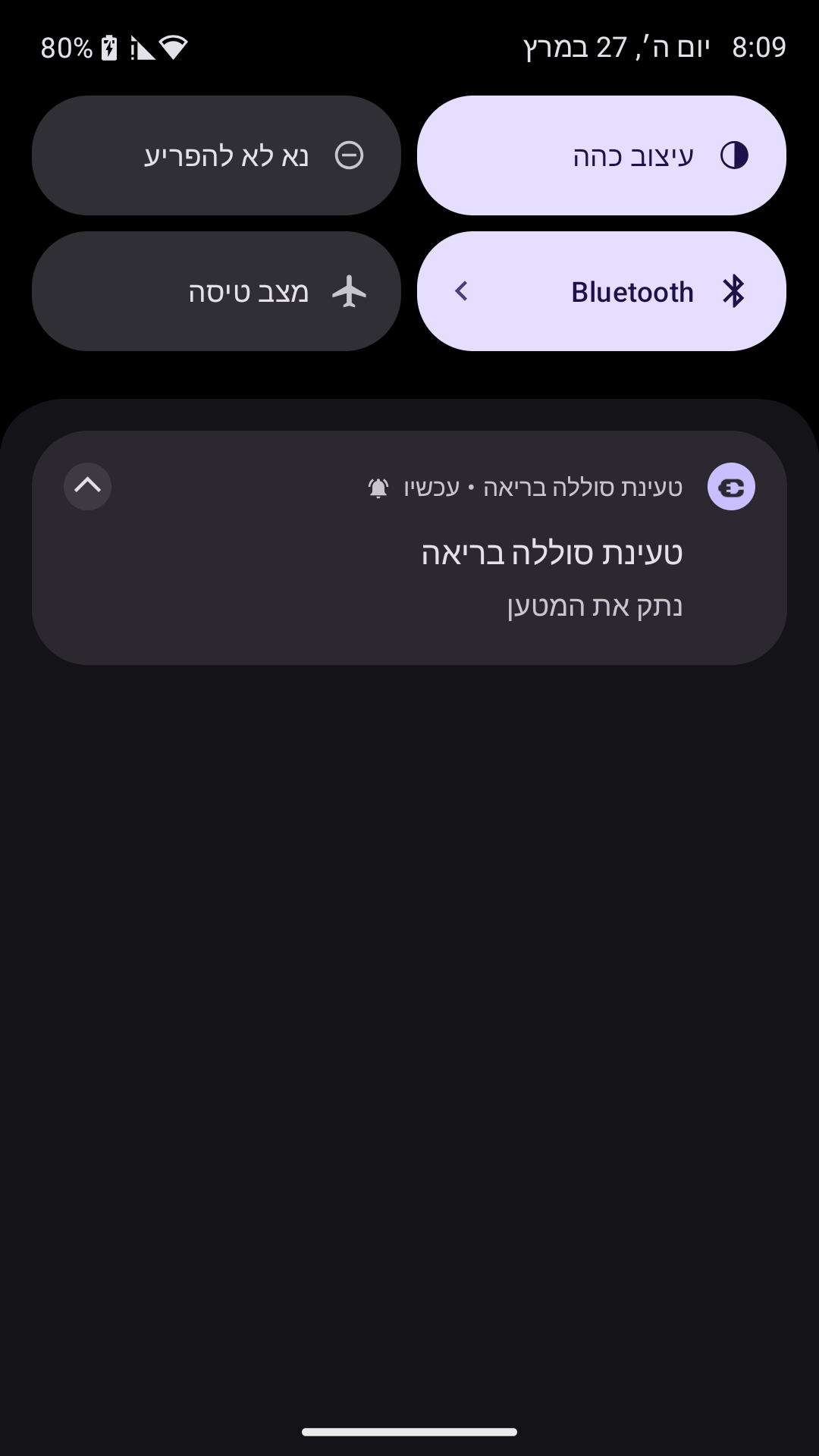
Task: Enable airplane mode (מצב טיסה)
Action: pyautogui.click(x=216, y=291)
